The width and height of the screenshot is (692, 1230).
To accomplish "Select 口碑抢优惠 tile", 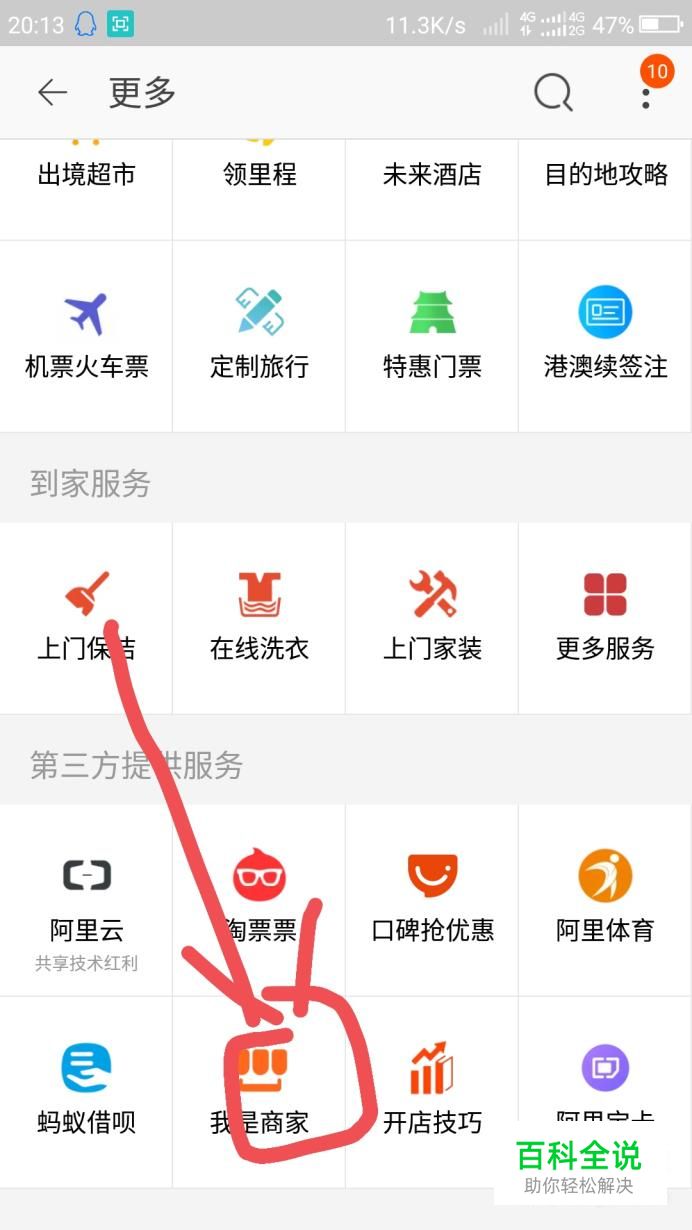I will (432, 900).
